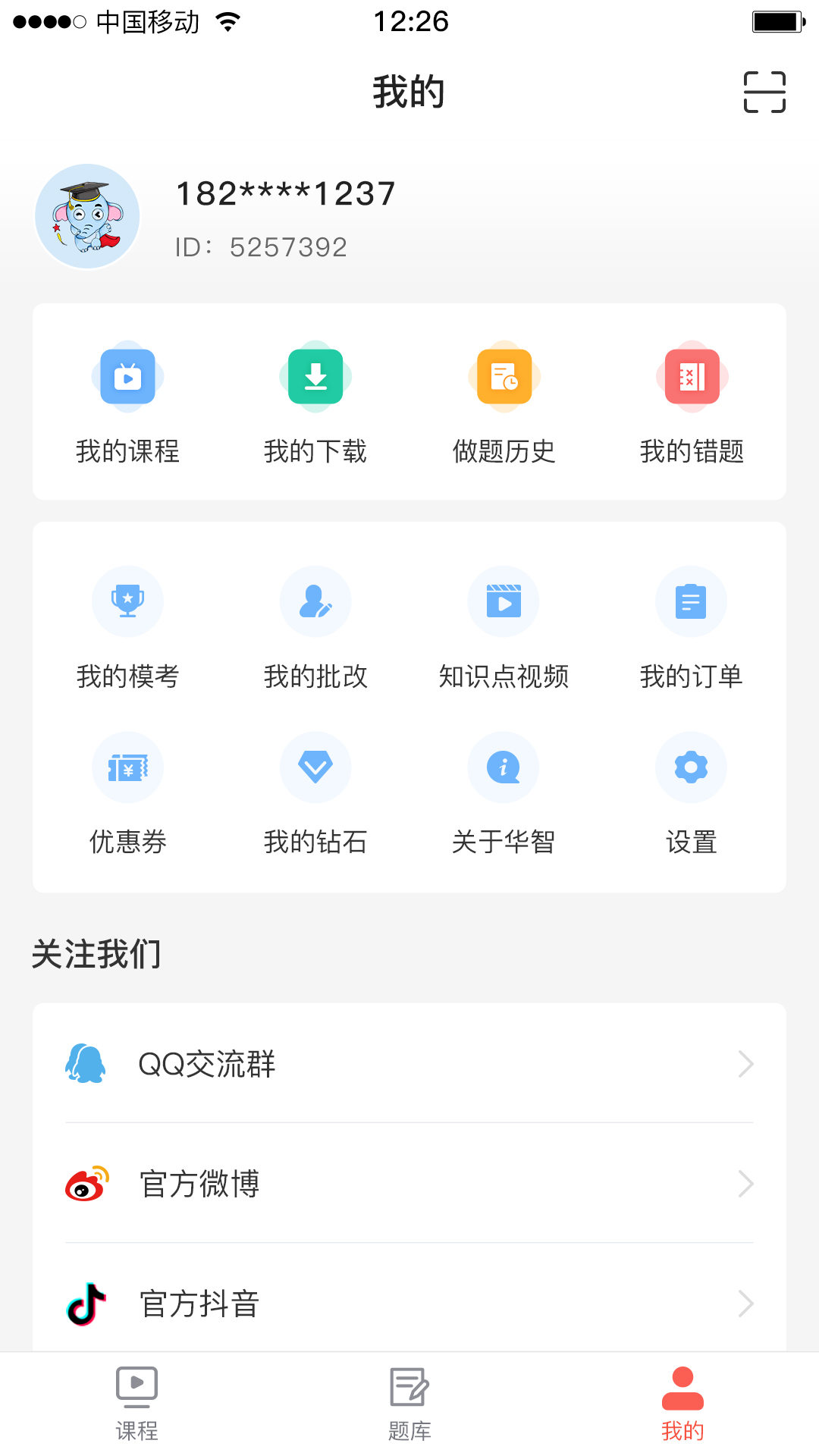Open the scan icon in the header
The image size is (819, 1456).
pyautogui.click(x=764, y=93)
